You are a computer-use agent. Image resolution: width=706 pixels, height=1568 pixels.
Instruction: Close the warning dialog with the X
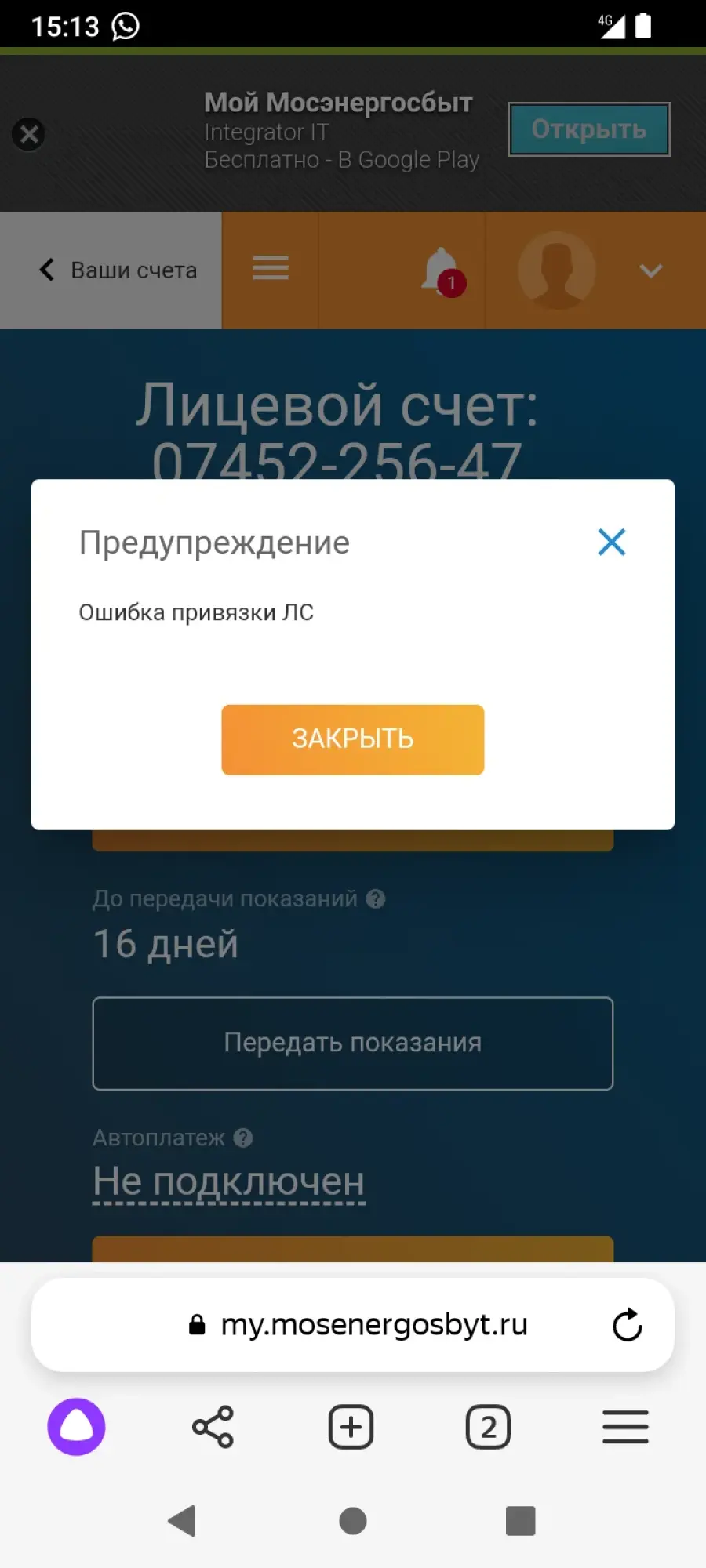(611, 542)
